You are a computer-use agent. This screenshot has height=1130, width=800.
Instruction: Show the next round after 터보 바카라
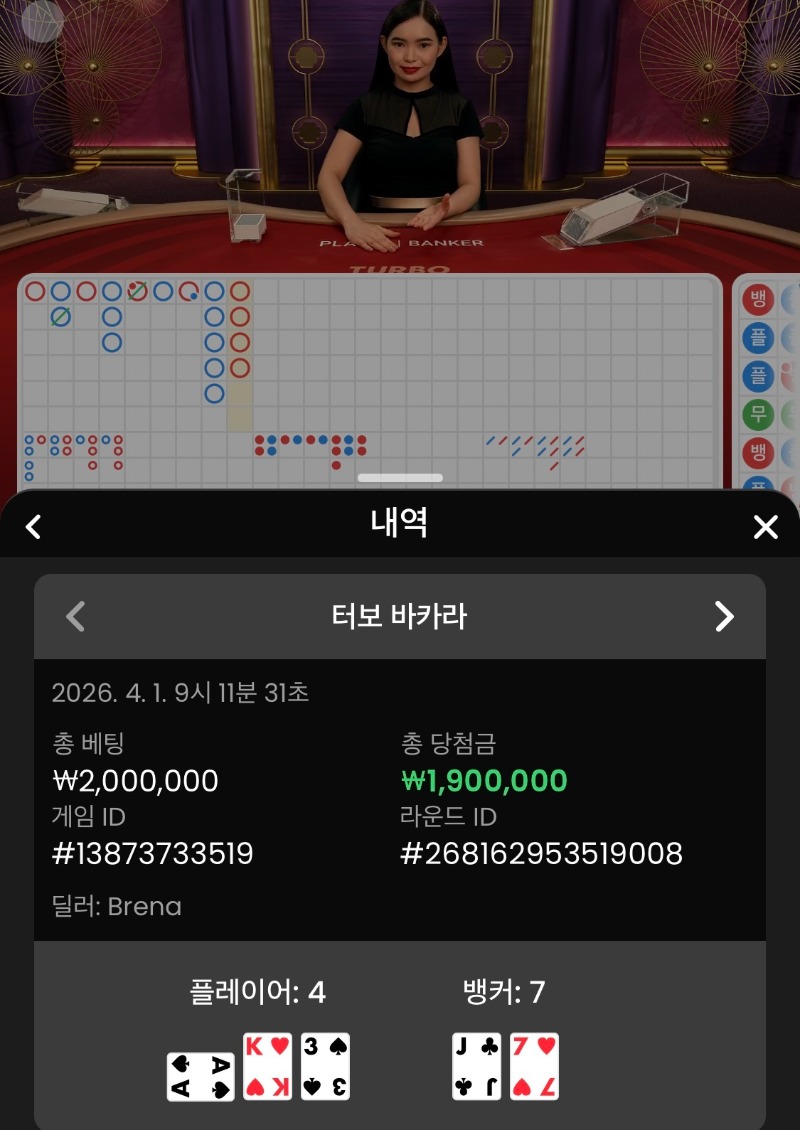point(724,616)
